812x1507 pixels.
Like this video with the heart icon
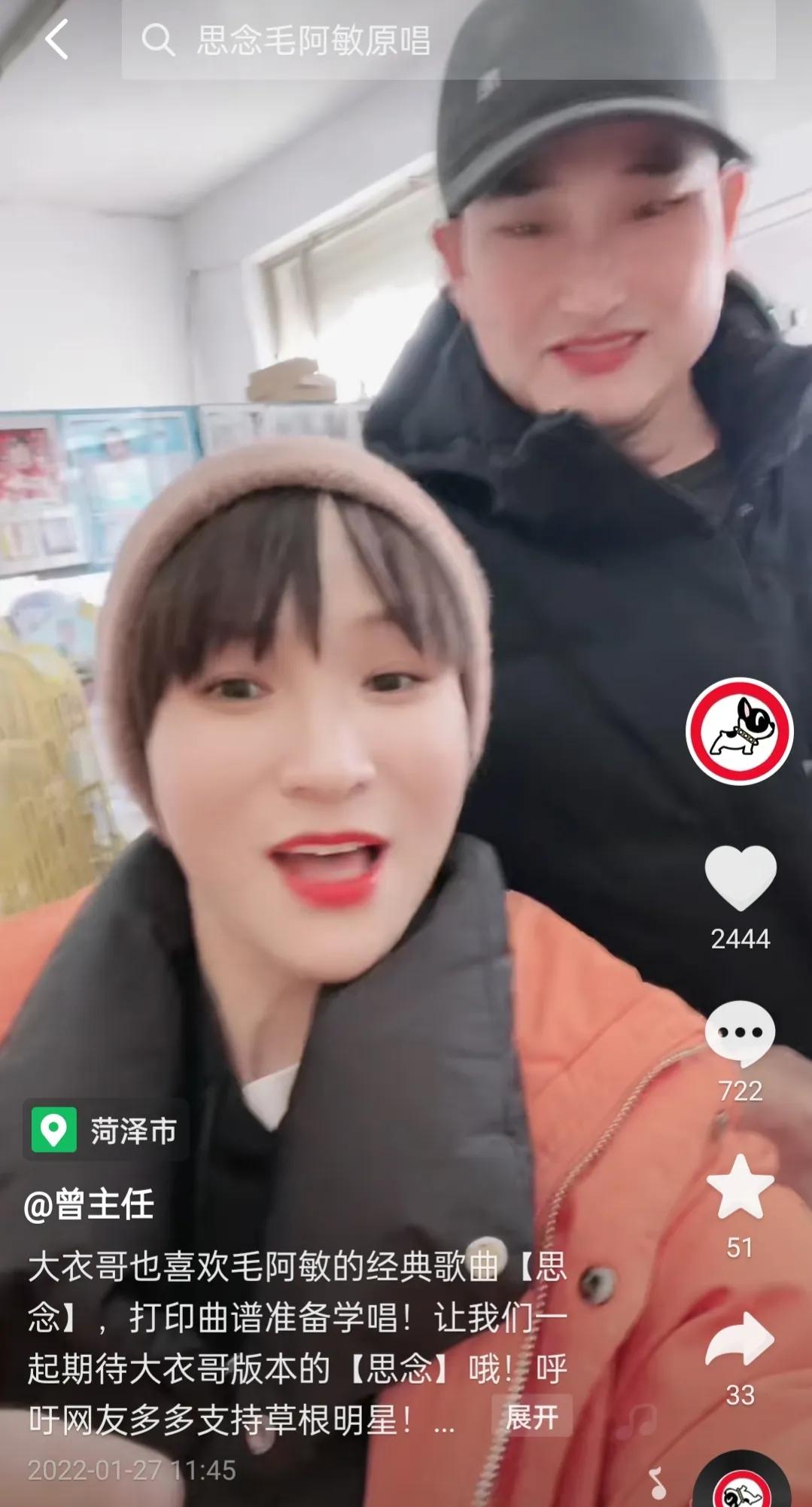[740, 877]
